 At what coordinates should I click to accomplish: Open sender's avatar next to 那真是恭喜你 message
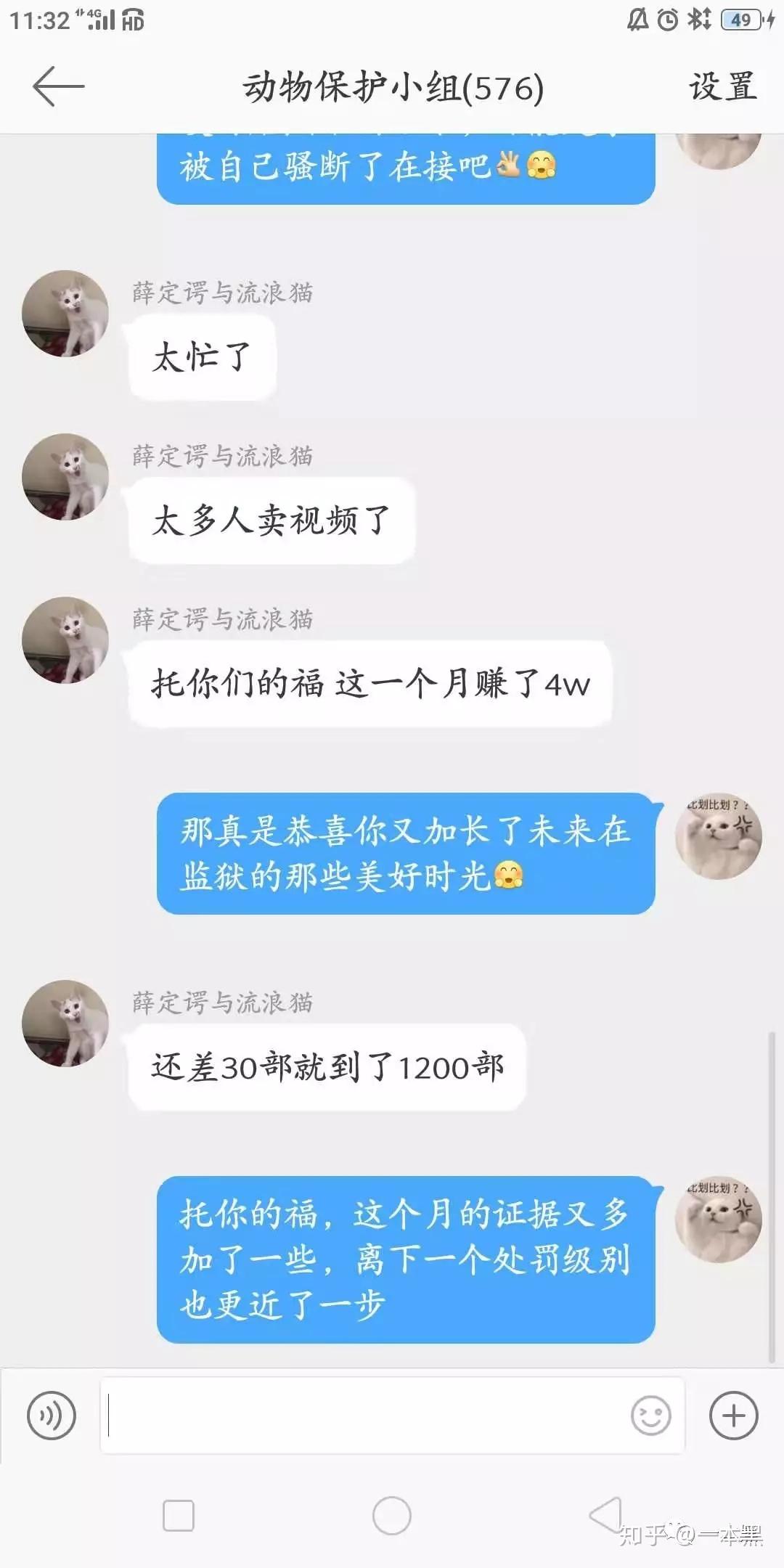(718, 836)
